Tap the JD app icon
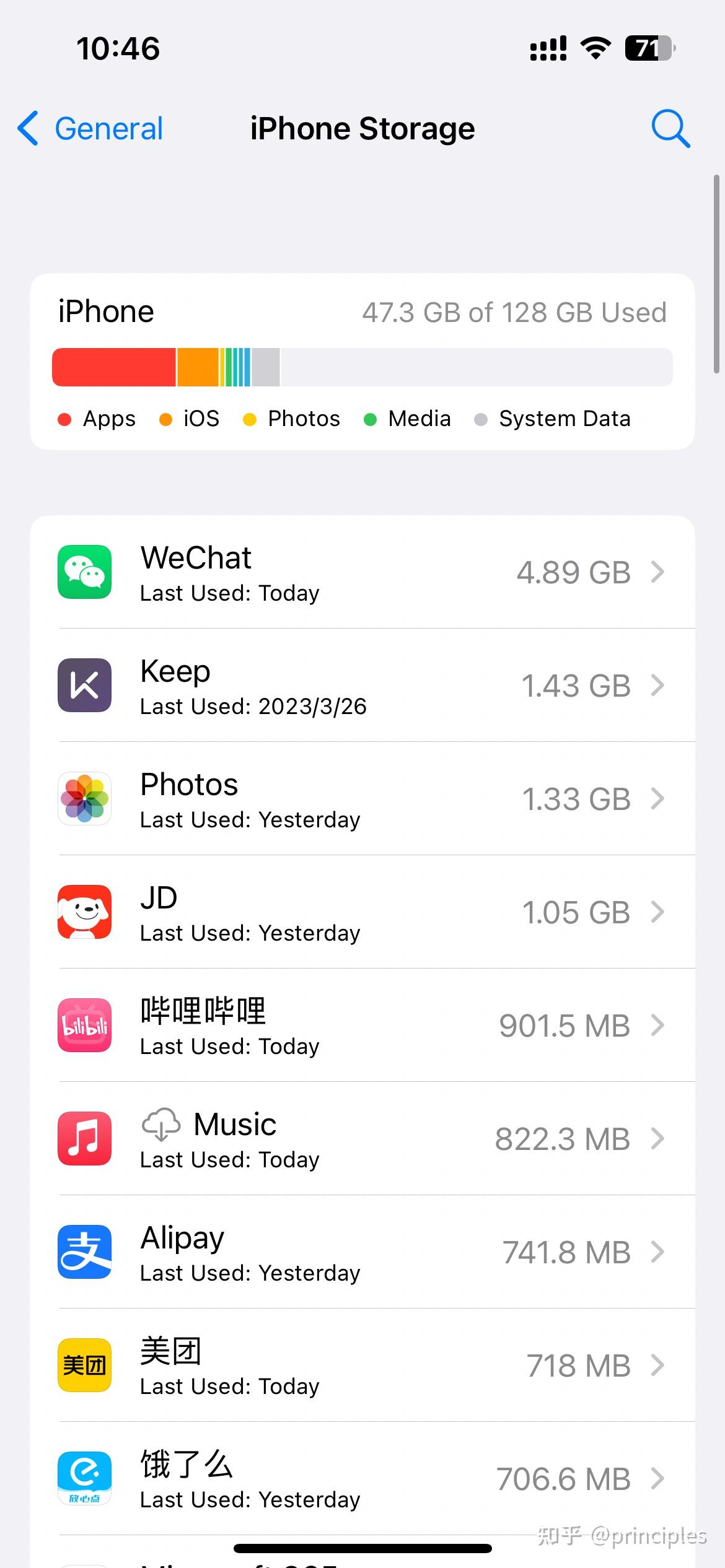725x1568 pixels. pyautogui.click(x=84, y=912)
